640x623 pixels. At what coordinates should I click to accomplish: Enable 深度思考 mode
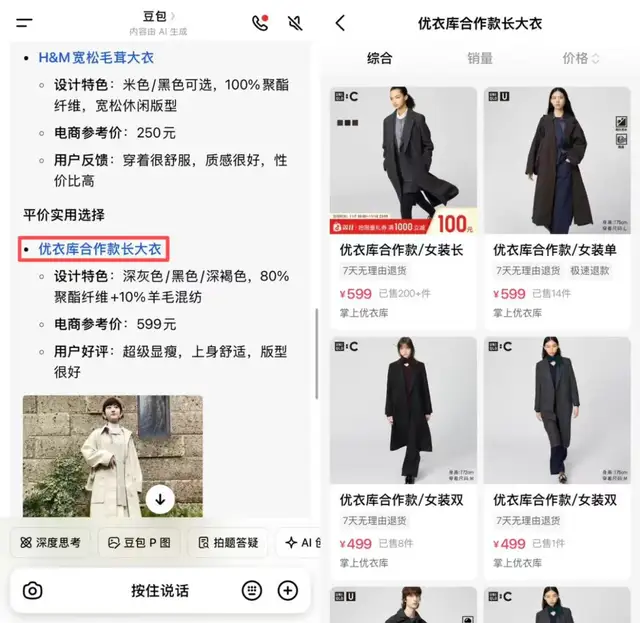pyautogui.click(x=50, y=542)
